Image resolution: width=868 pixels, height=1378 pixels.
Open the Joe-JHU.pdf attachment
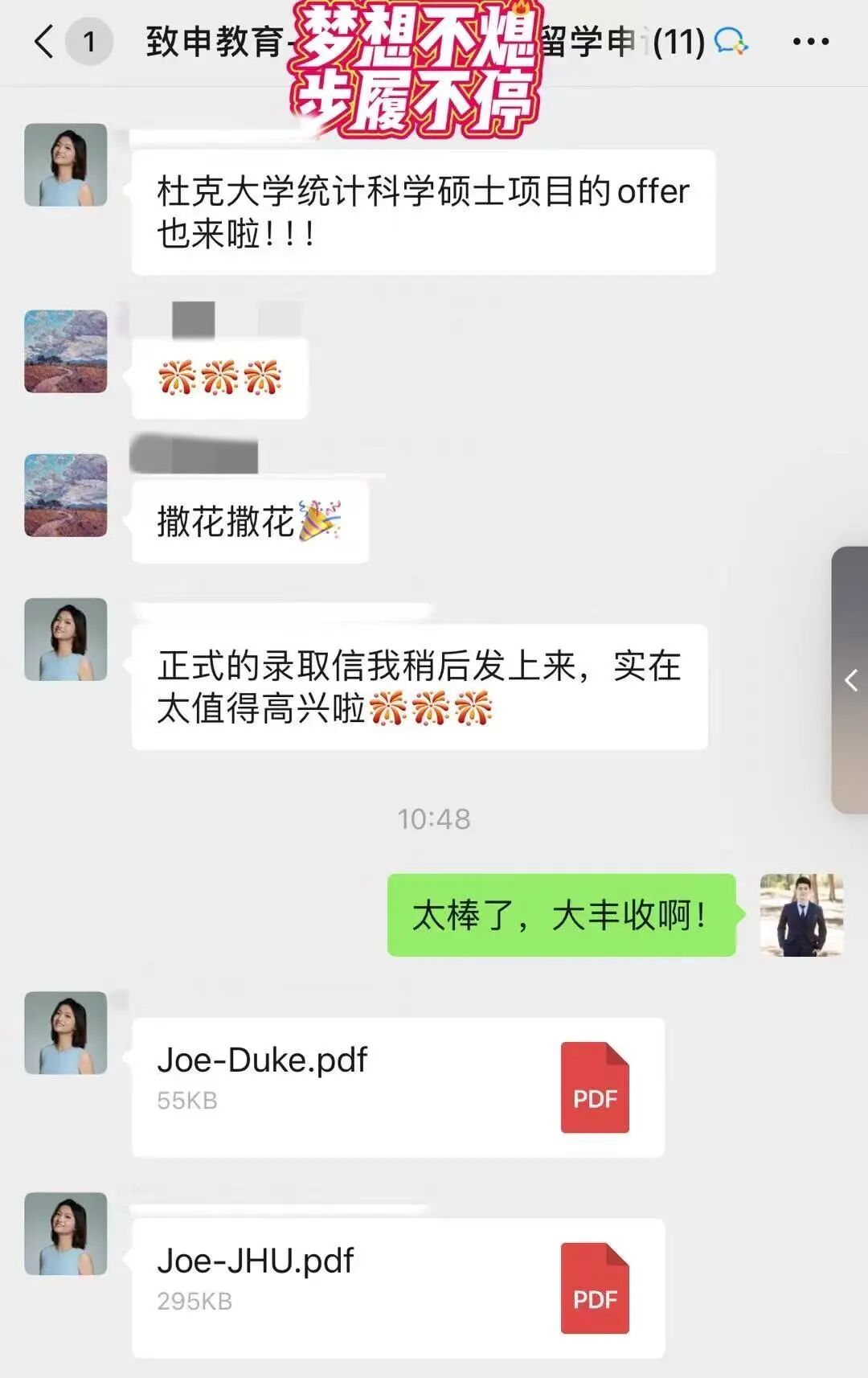[x=398, y=1288]
